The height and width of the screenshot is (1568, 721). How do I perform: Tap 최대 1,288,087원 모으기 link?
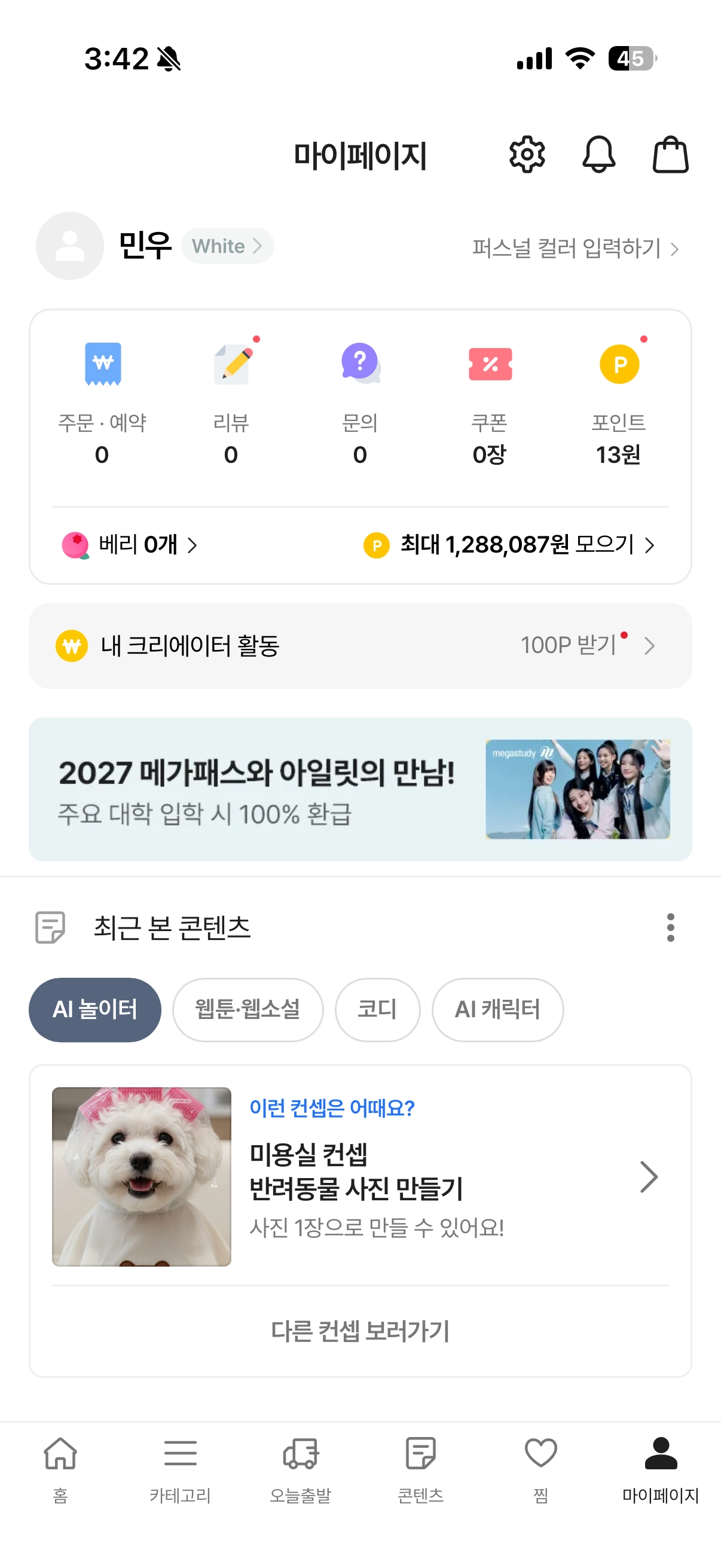click(509, 545)
